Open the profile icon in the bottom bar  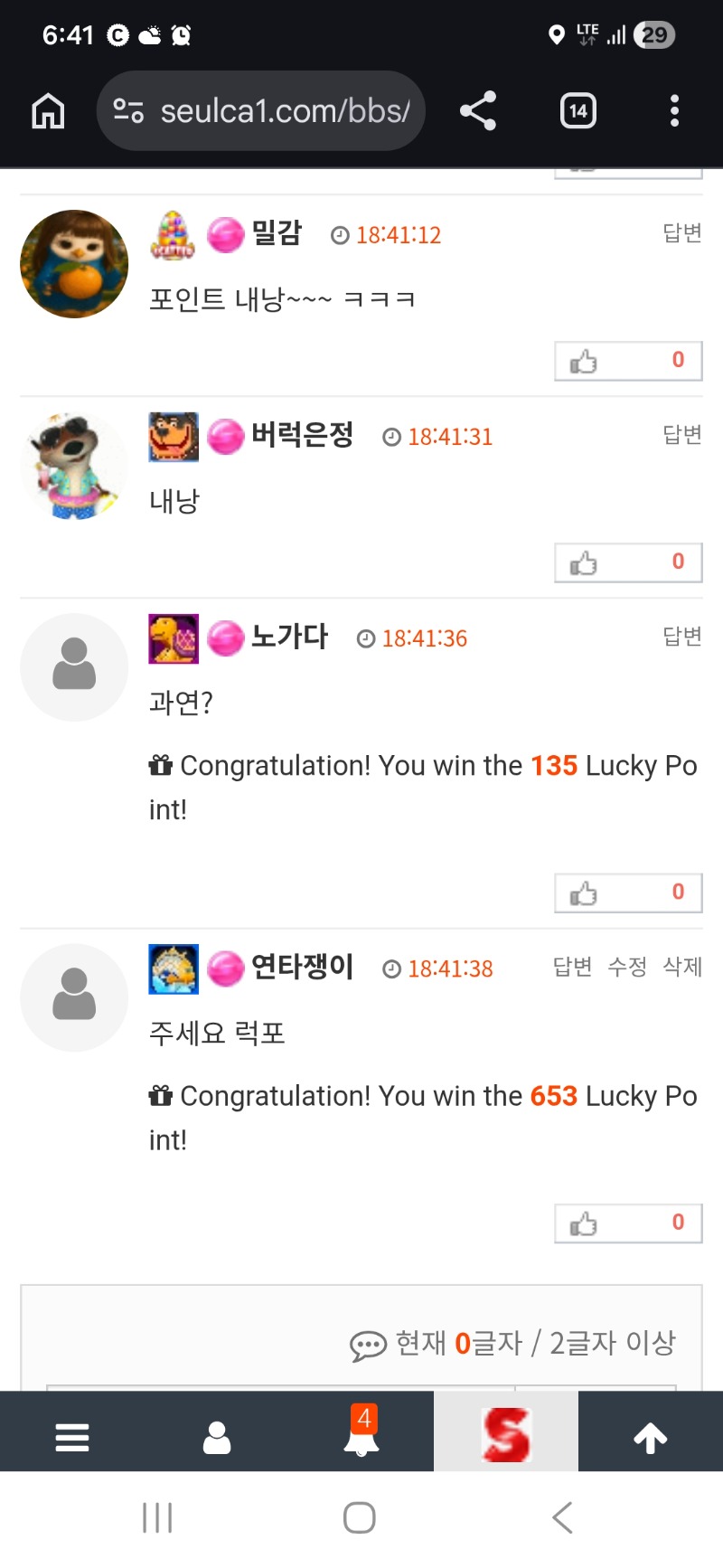(x=217, y=1437)
